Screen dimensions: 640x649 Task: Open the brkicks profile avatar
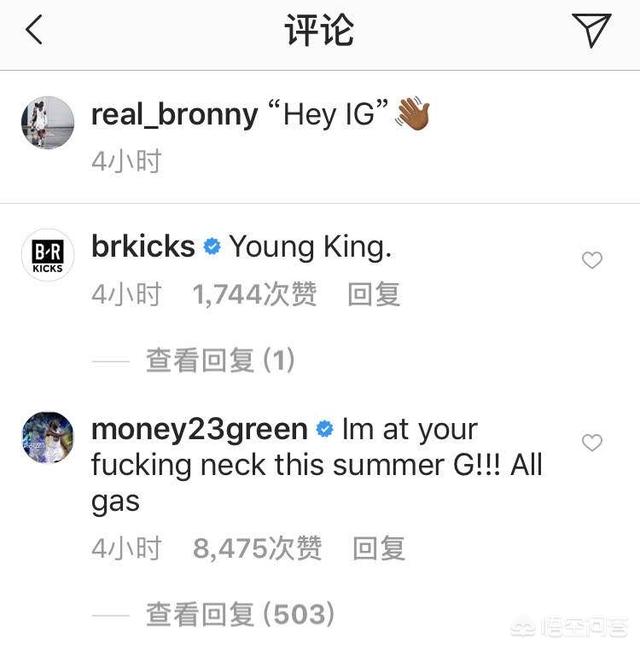pos(48,255)
